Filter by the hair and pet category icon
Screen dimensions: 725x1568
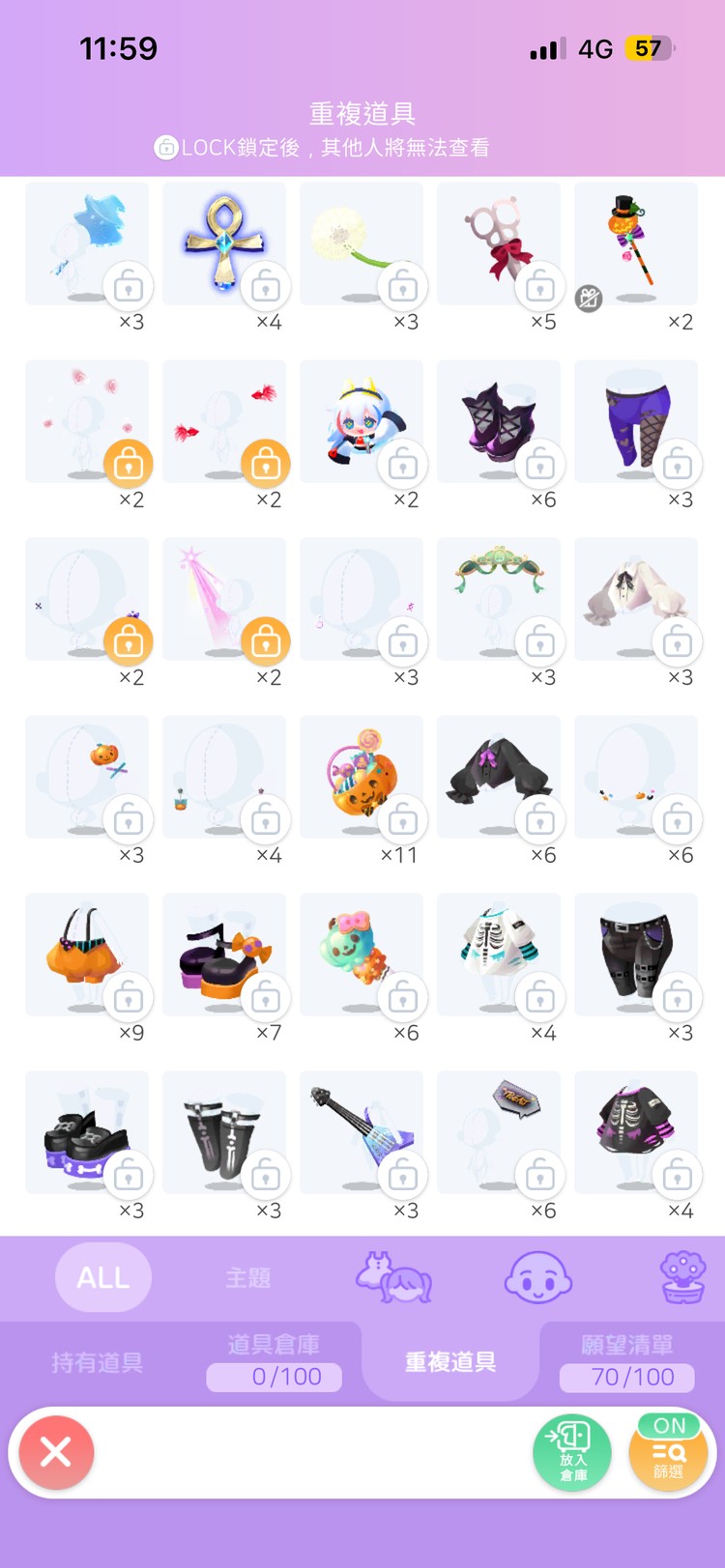(393, 1277)
